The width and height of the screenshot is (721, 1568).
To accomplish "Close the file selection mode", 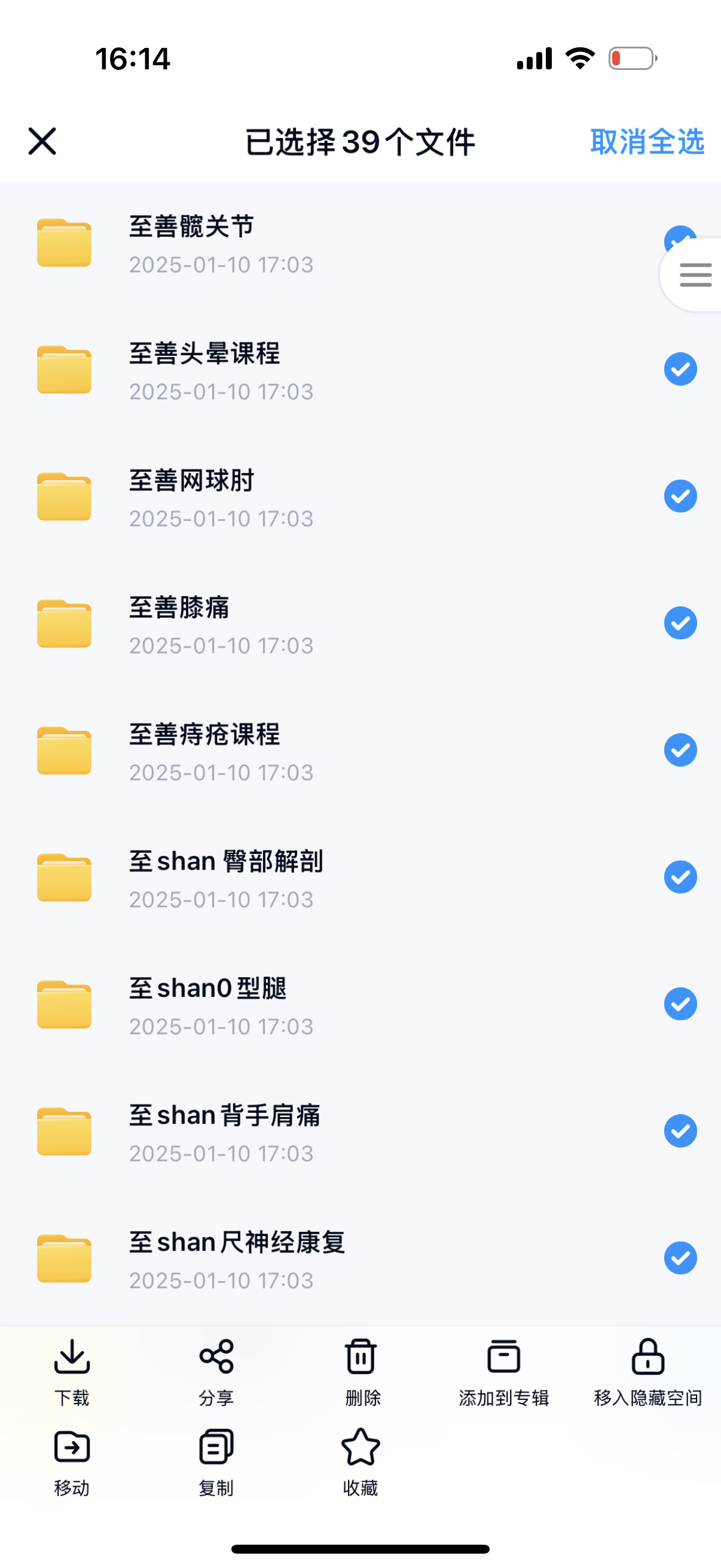I will pos(42,141).
